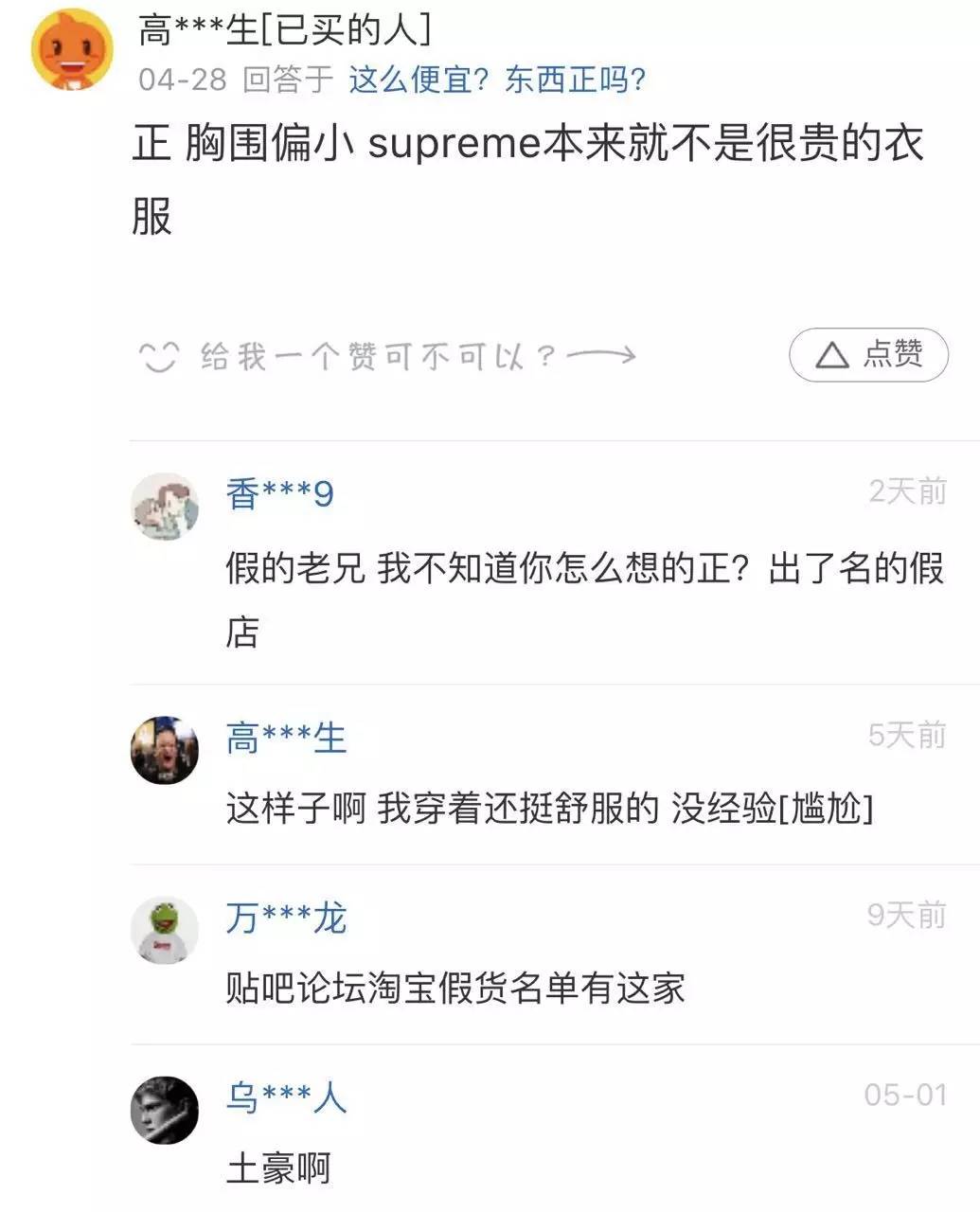Click the frog avatar of 万***龙
This screenshot has height=1212, width=980.
pos(164,931)
